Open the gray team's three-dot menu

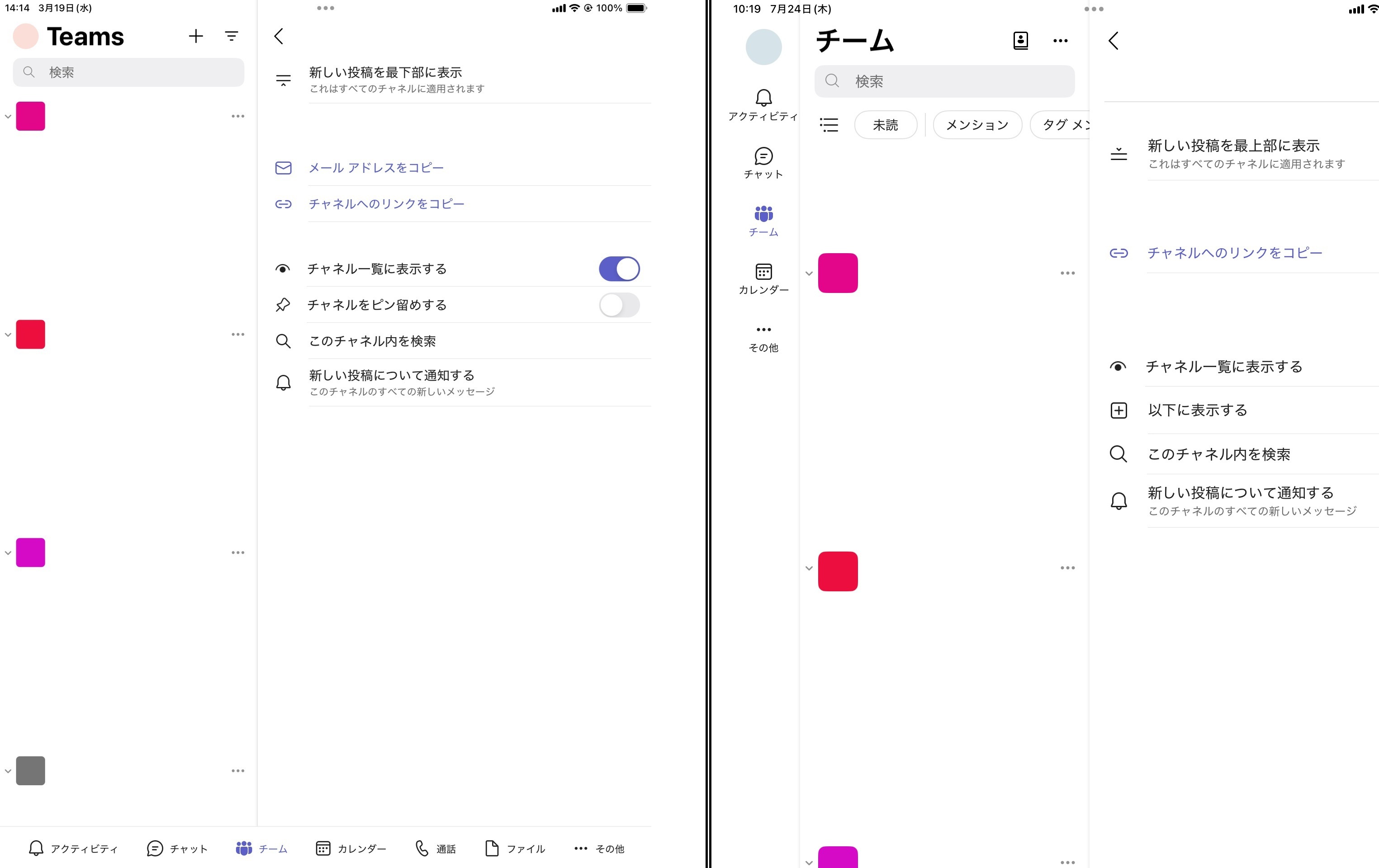pyautogui.click(x=237, y=771)
